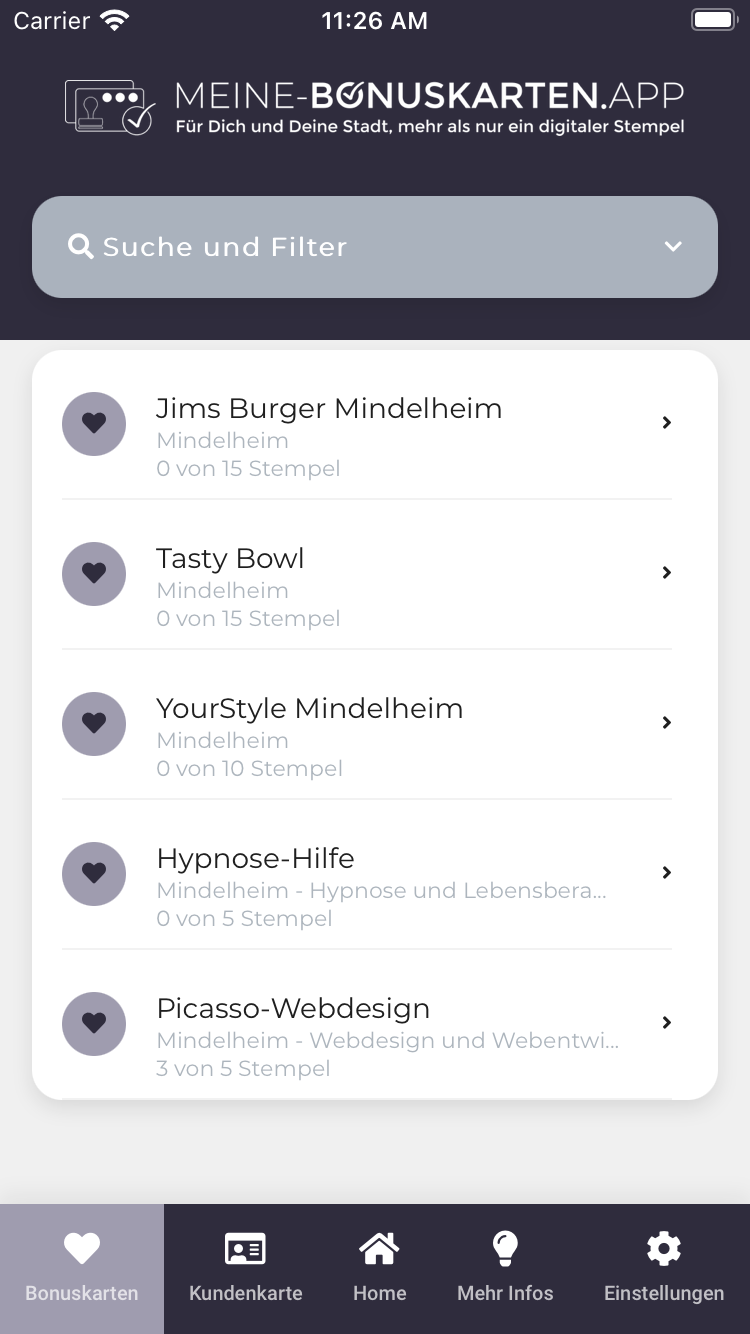Expand the Suche und Filter panel

point(375,247)
